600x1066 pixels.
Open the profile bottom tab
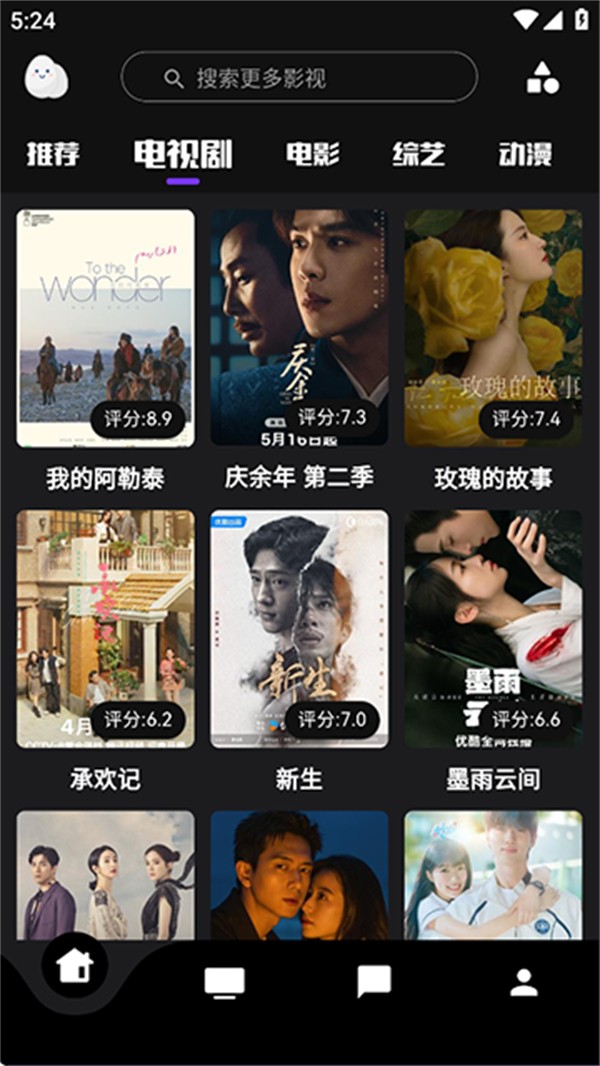524,982
